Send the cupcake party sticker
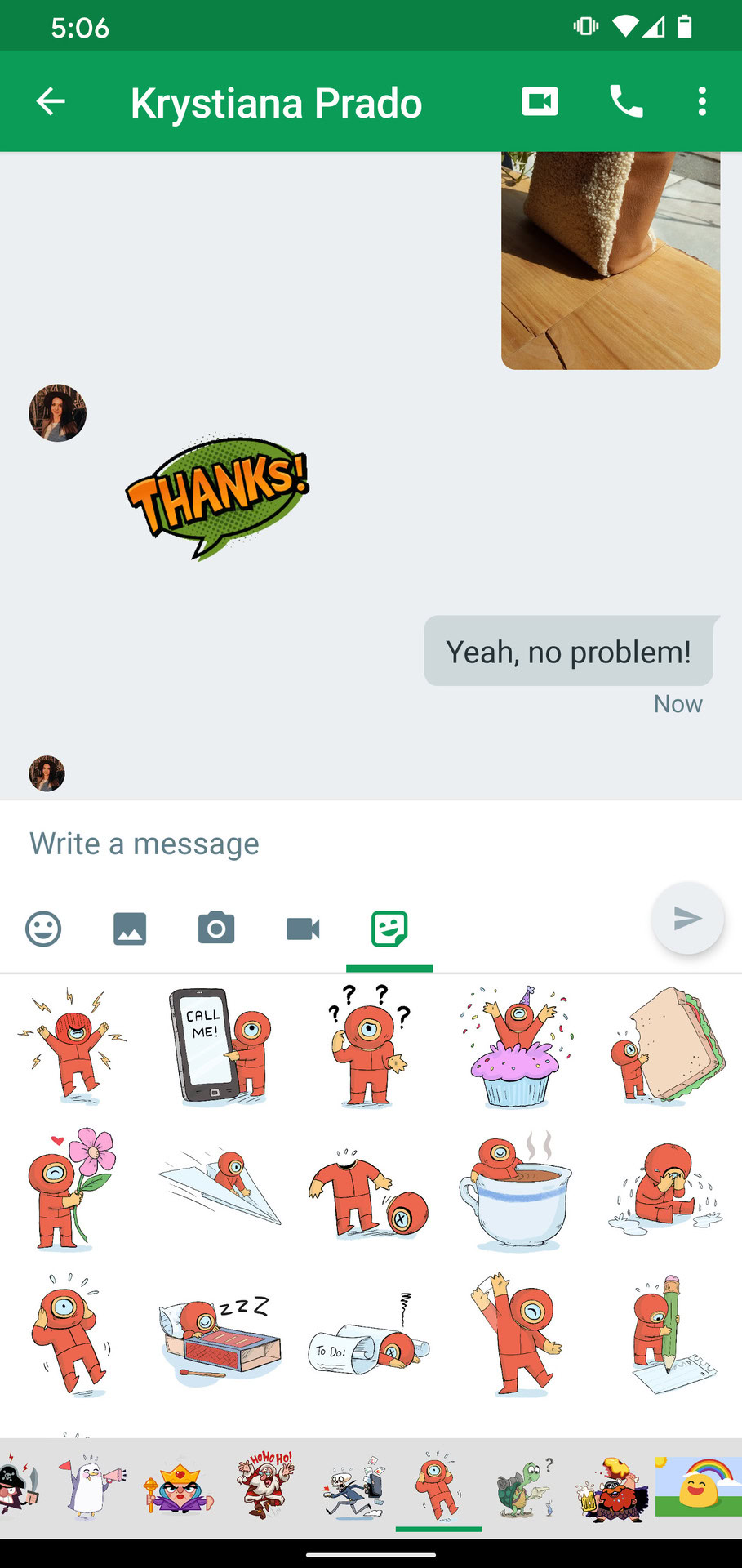 click(517, 1046)
